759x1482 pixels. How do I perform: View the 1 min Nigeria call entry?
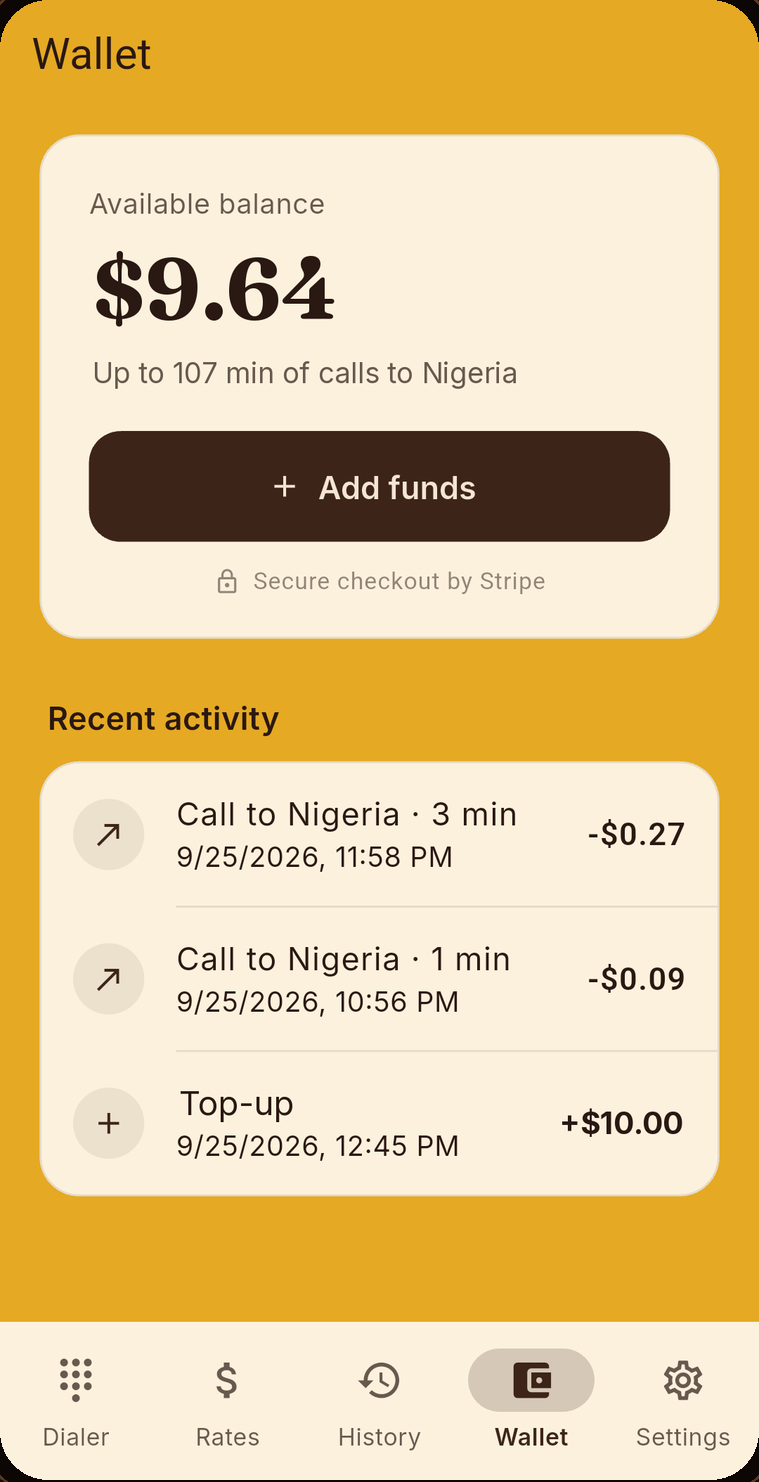(x=379, y=979)
